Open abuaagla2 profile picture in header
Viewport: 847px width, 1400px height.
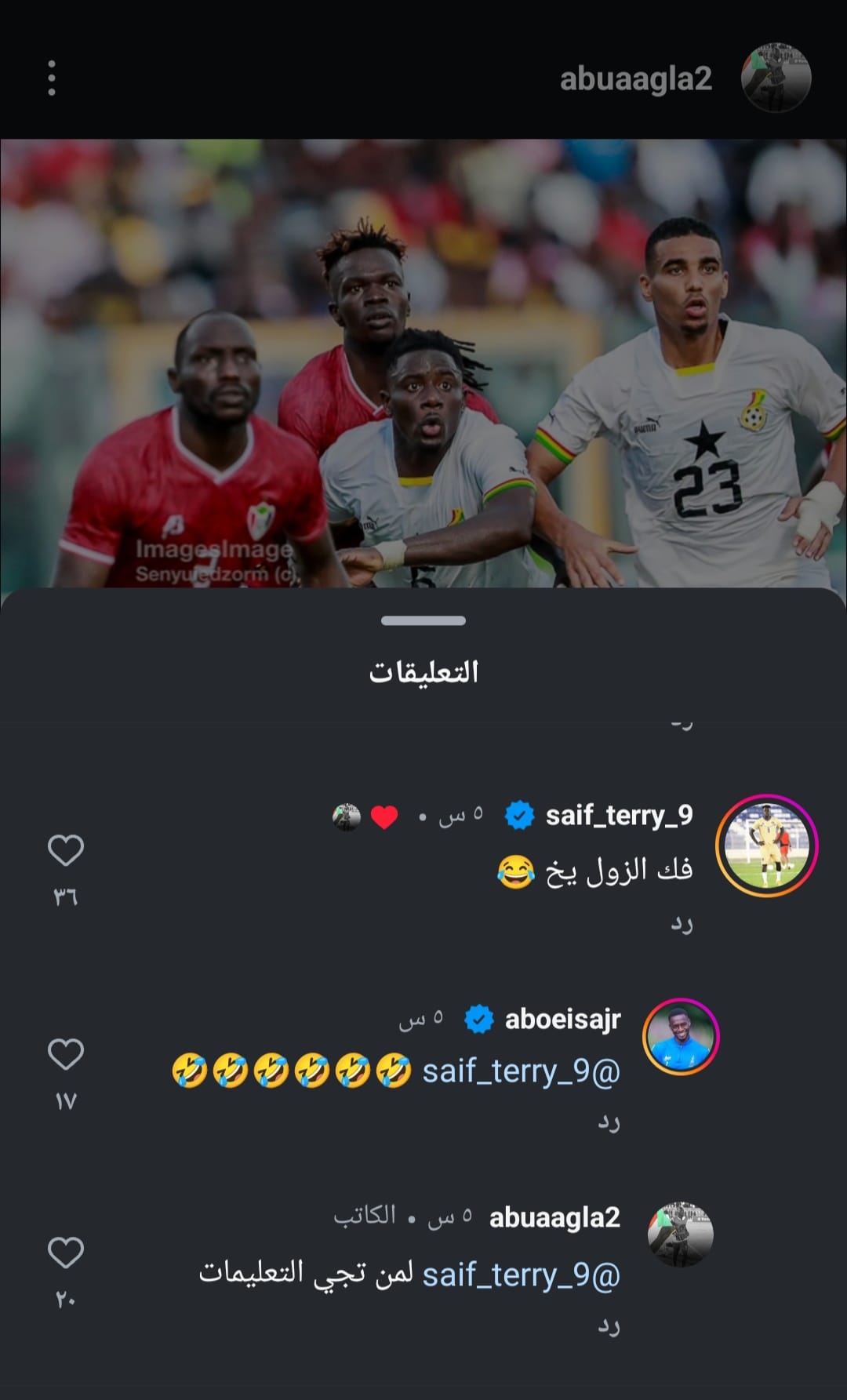pos(776,78)
